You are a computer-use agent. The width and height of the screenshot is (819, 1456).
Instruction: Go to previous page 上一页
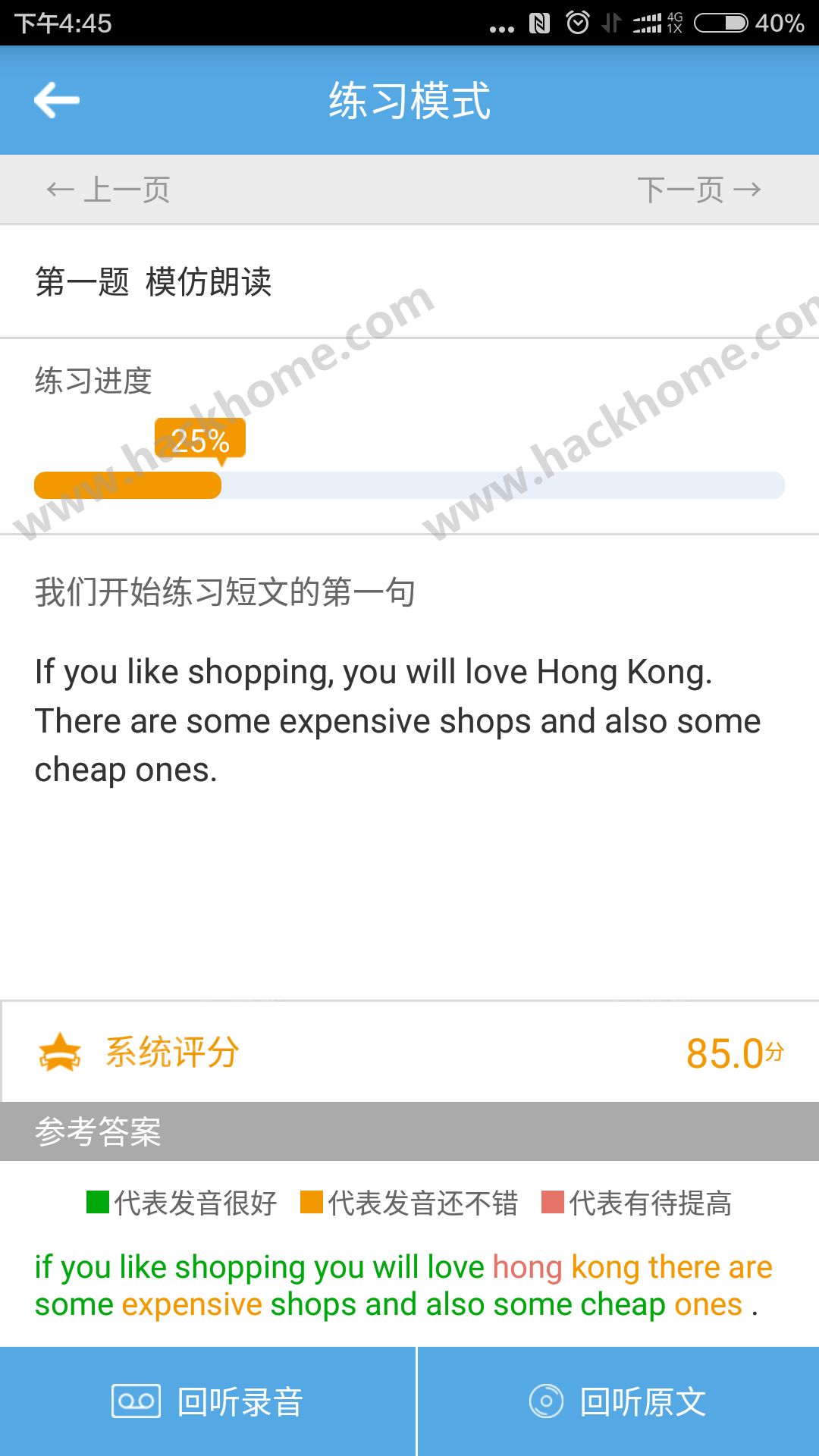(x=108, y=190)
